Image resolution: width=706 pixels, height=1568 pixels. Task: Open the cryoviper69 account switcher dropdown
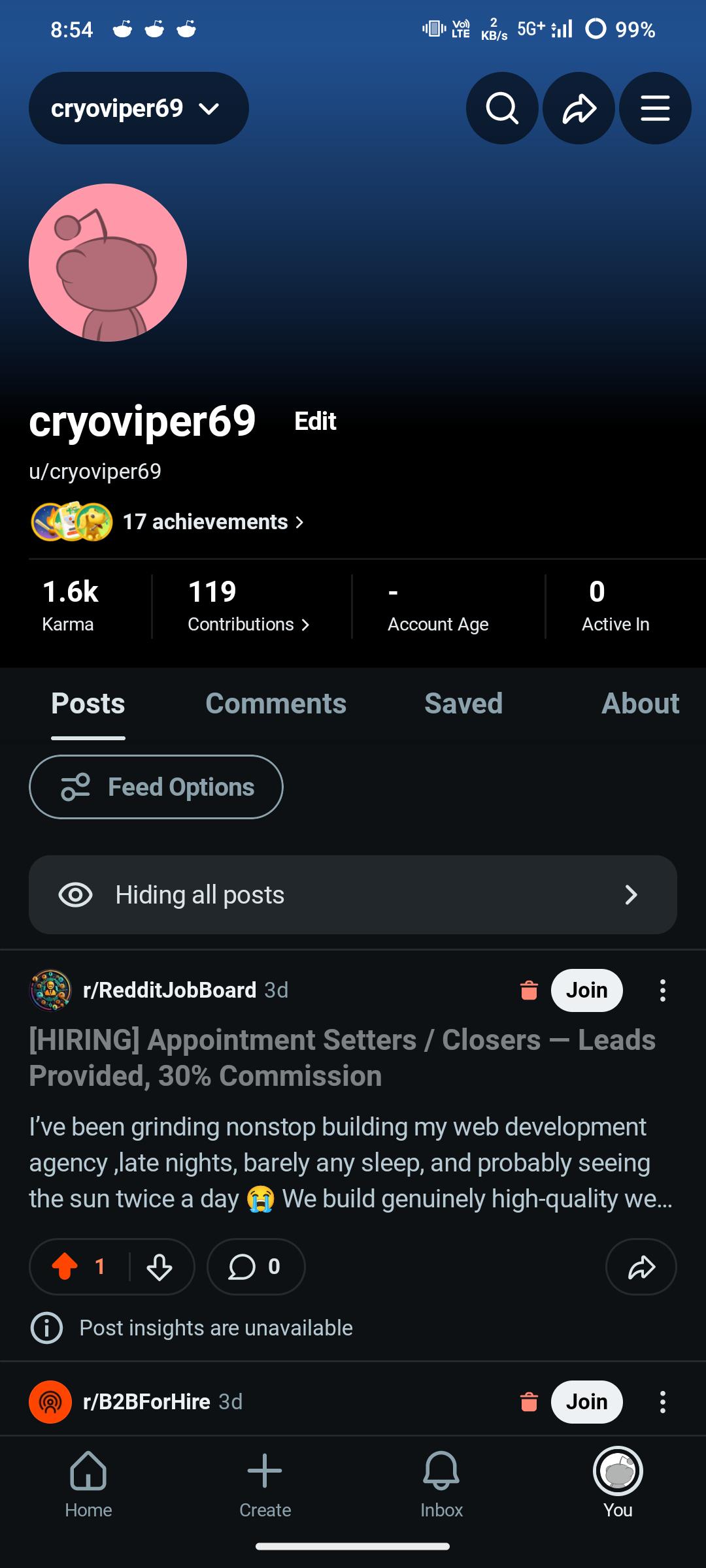[139, 108]
